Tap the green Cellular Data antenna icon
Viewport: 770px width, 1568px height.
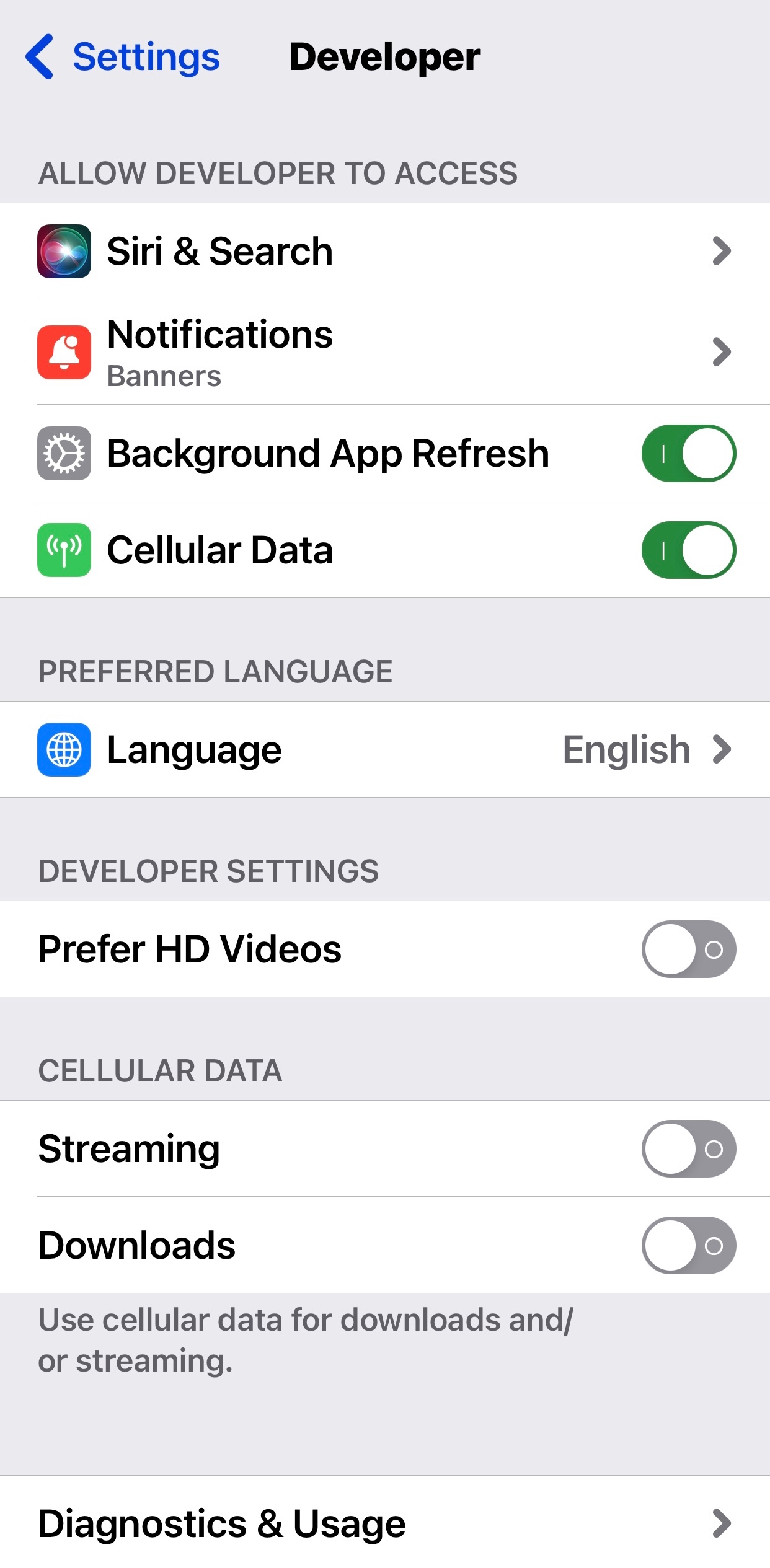click(x=64, y=550)
